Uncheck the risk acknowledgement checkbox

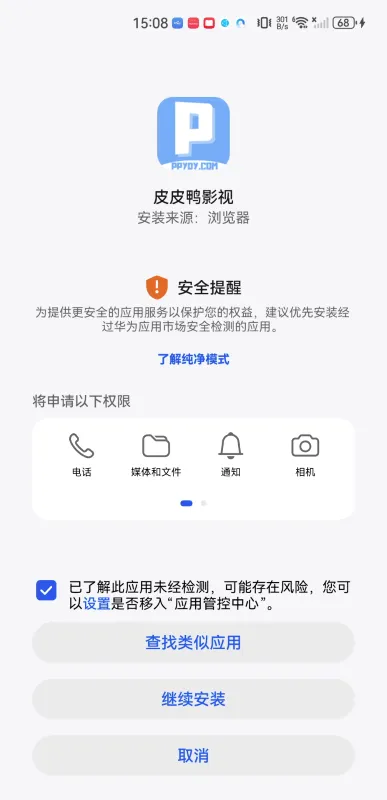tap(46, 590)
